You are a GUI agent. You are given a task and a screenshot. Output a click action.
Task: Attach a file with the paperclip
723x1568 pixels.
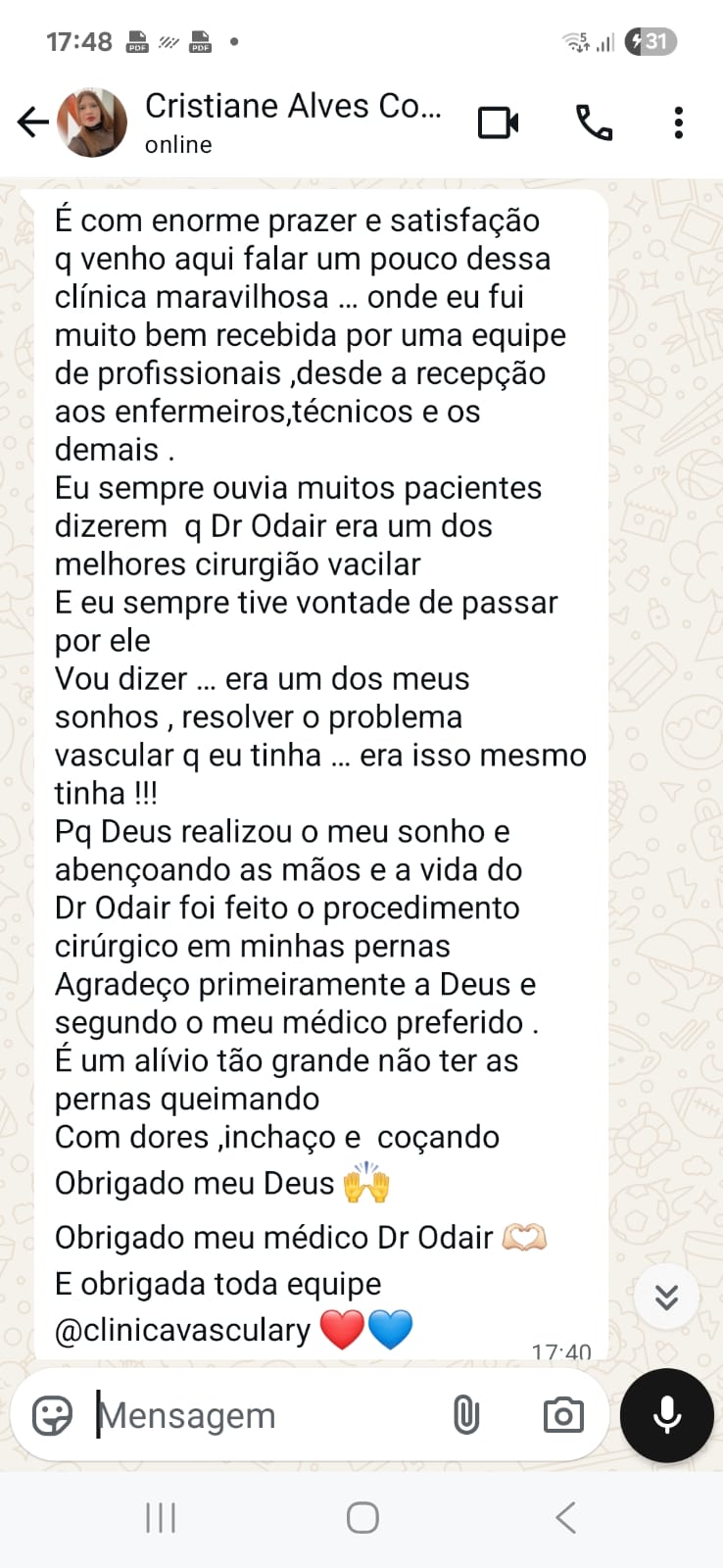(x=466, y=1415)
